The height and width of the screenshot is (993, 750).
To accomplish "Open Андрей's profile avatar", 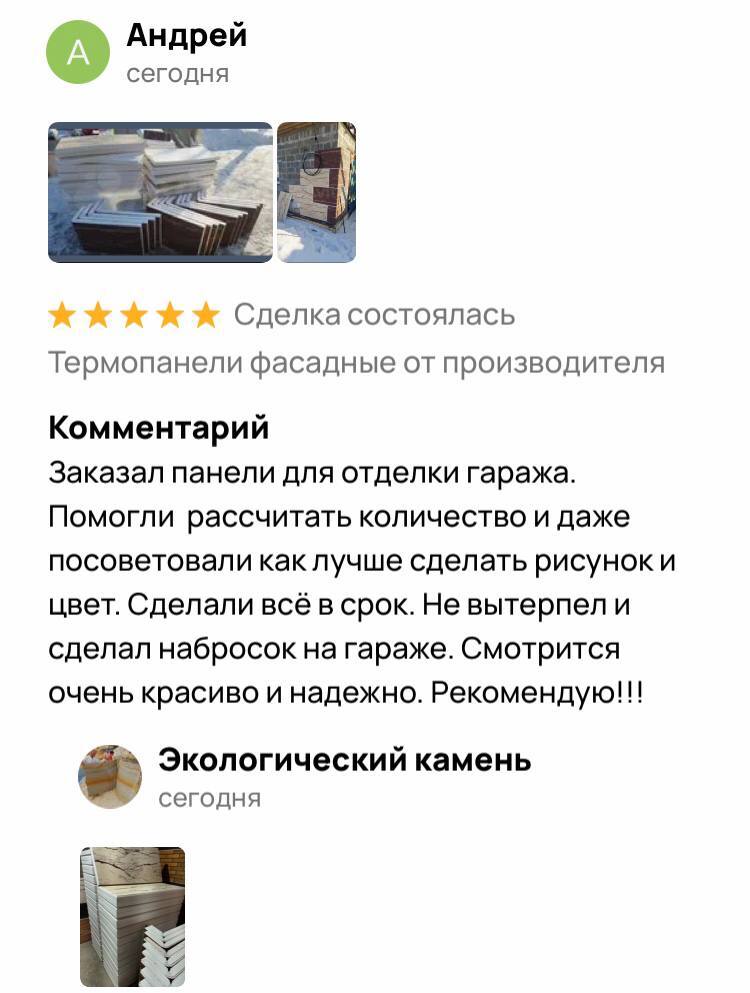I will pyautogui.click(x=79, y=52).
